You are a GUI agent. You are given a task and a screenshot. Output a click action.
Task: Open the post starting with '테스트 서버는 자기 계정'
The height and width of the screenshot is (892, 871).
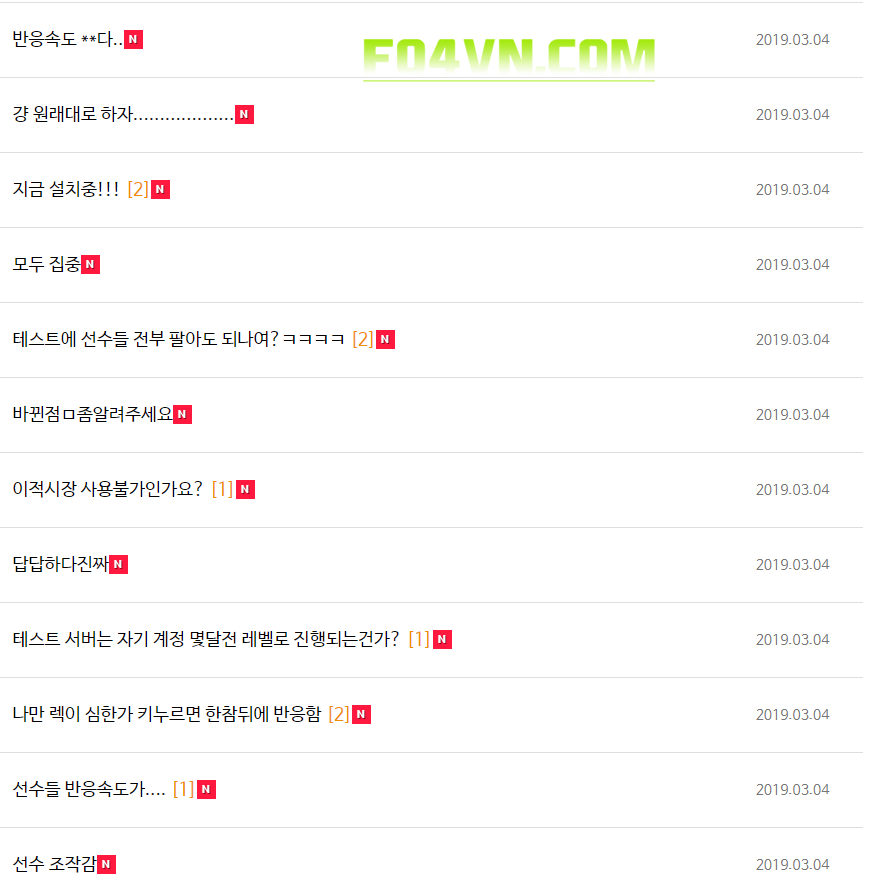[x=205, y=640]
